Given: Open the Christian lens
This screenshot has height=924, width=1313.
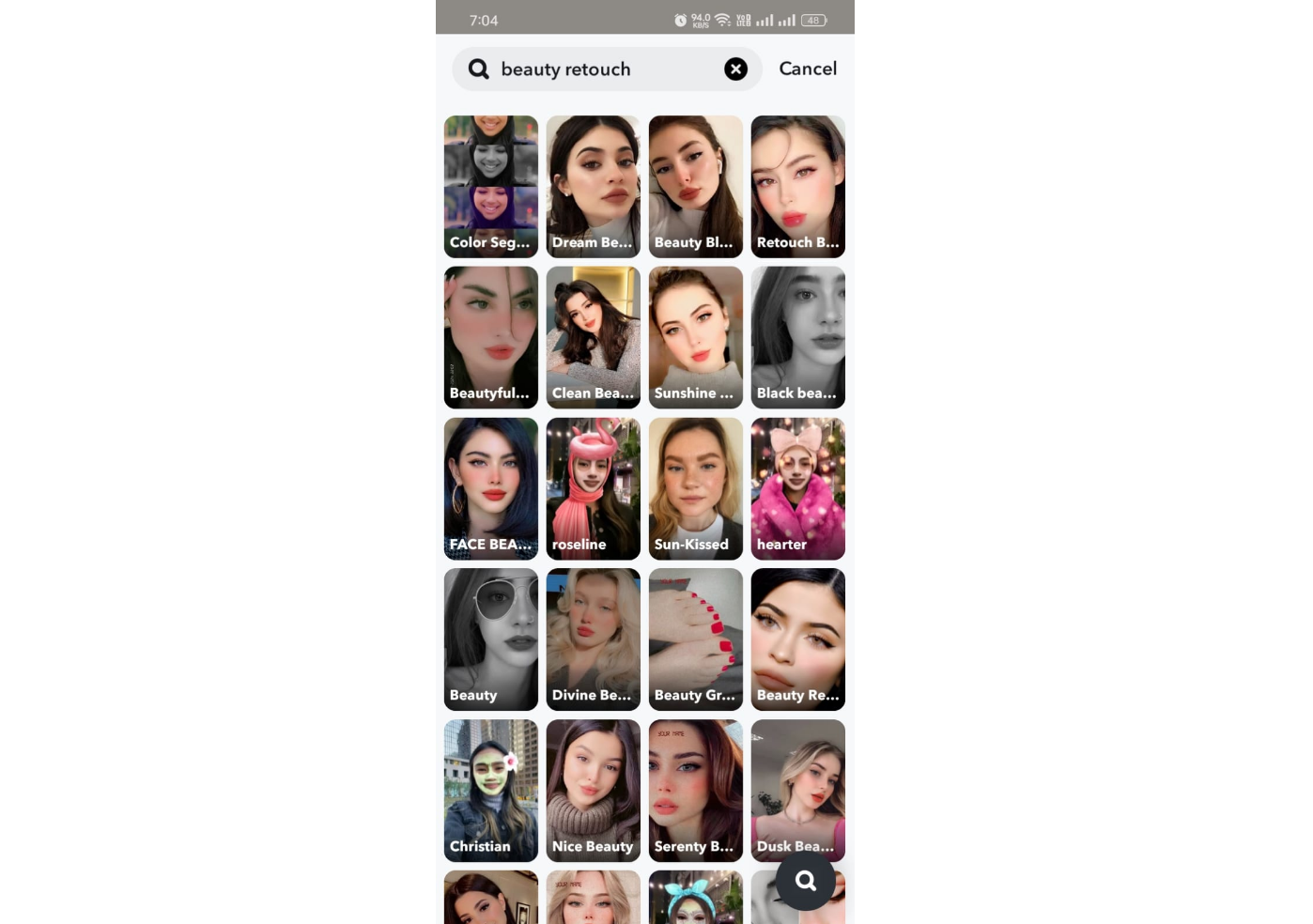Looking at the screenshot, I should click(491, 791).
